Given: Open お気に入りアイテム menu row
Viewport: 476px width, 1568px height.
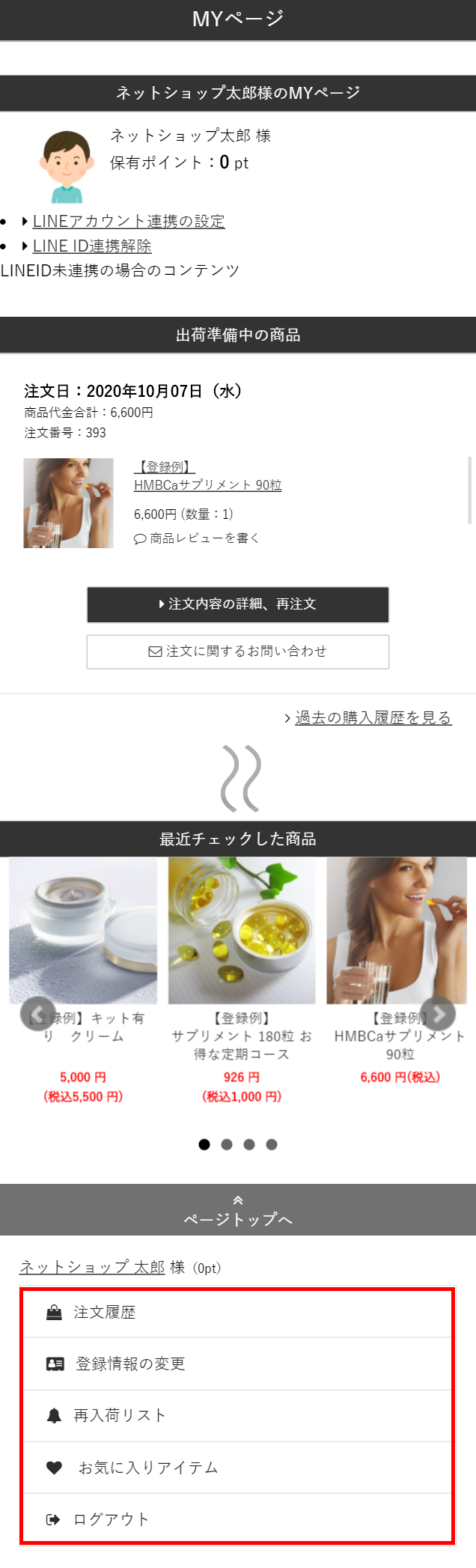Looking at the screenshot, I should (x=237, y=1468).
